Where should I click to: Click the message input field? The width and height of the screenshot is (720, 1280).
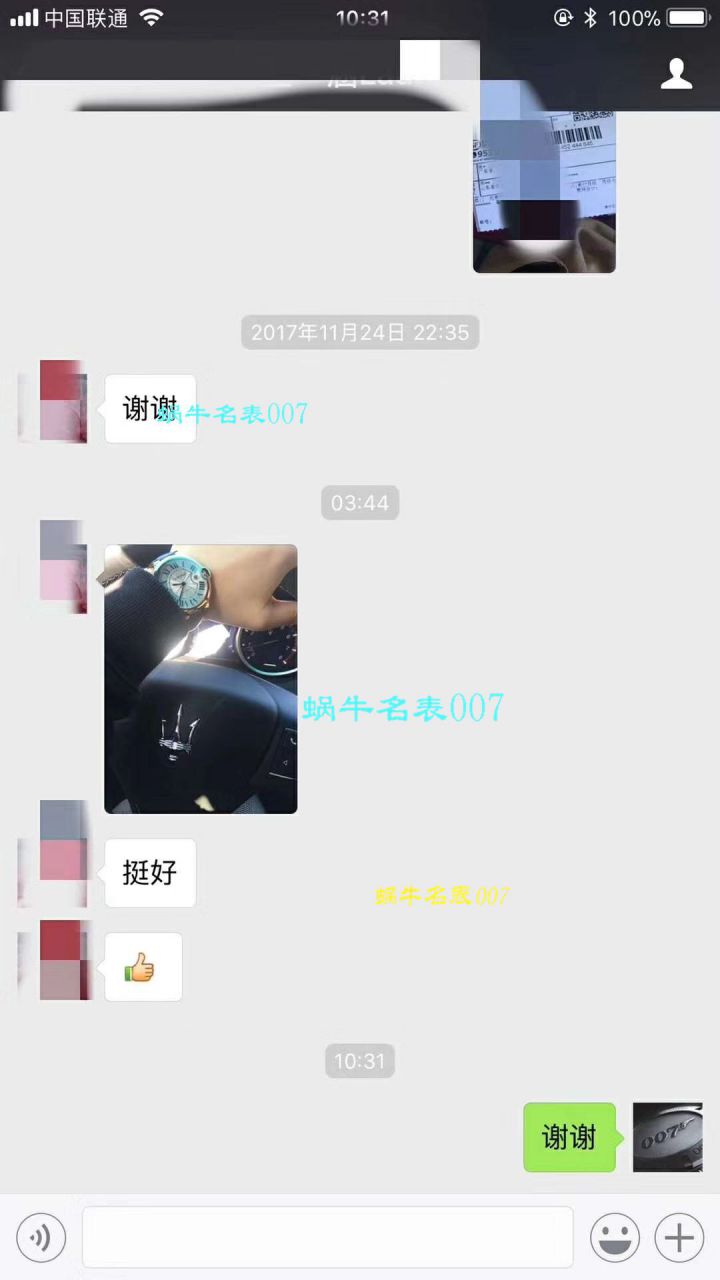[x=327, y=1237]
